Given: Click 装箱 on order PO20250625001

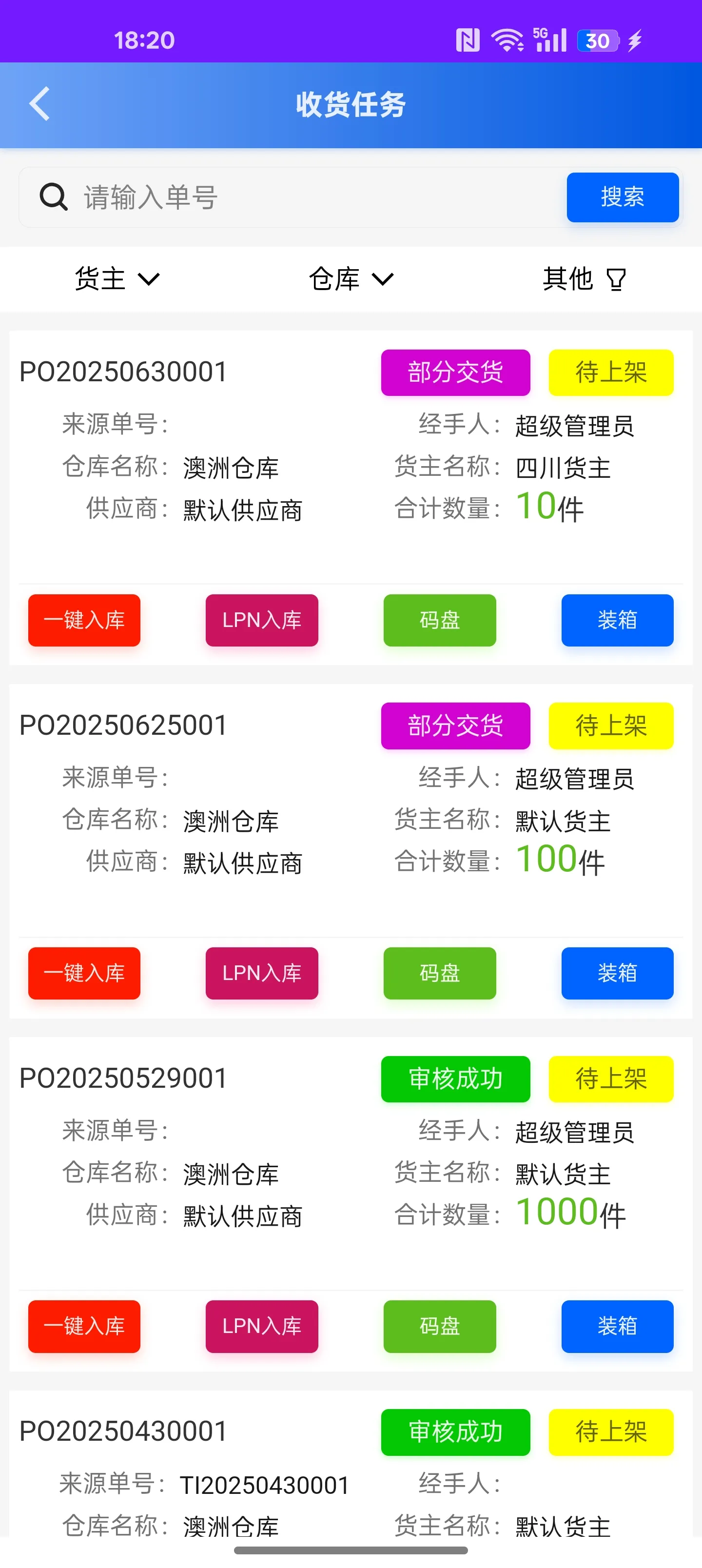Looking at the screenshot, I should click(617, 973).
